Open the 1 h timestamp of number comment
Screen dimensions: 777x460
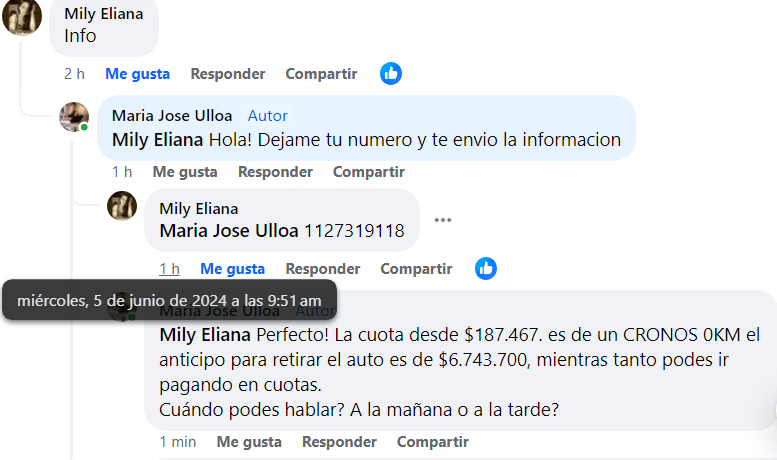(x=169, y=269)
